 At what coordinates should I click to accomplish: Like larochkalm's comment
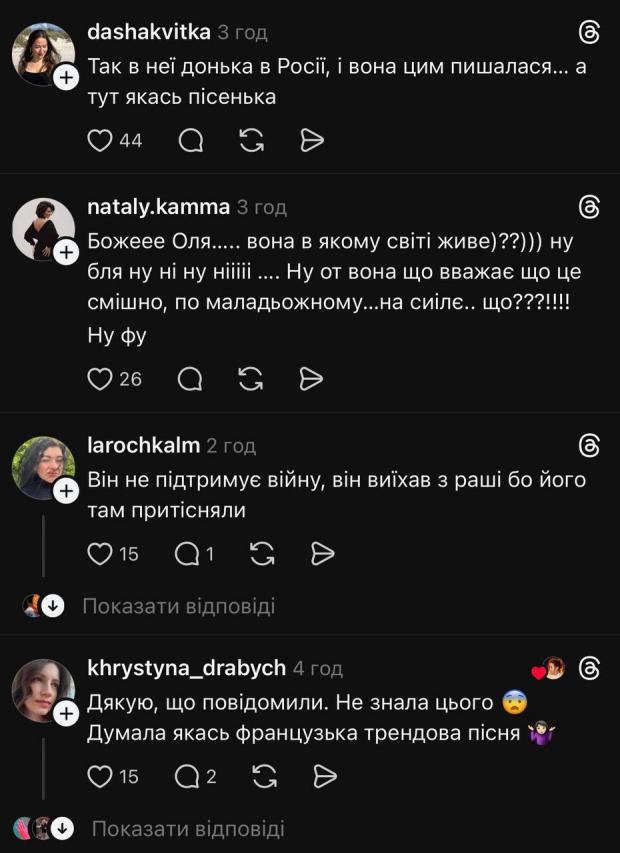(x=100, y=553)
